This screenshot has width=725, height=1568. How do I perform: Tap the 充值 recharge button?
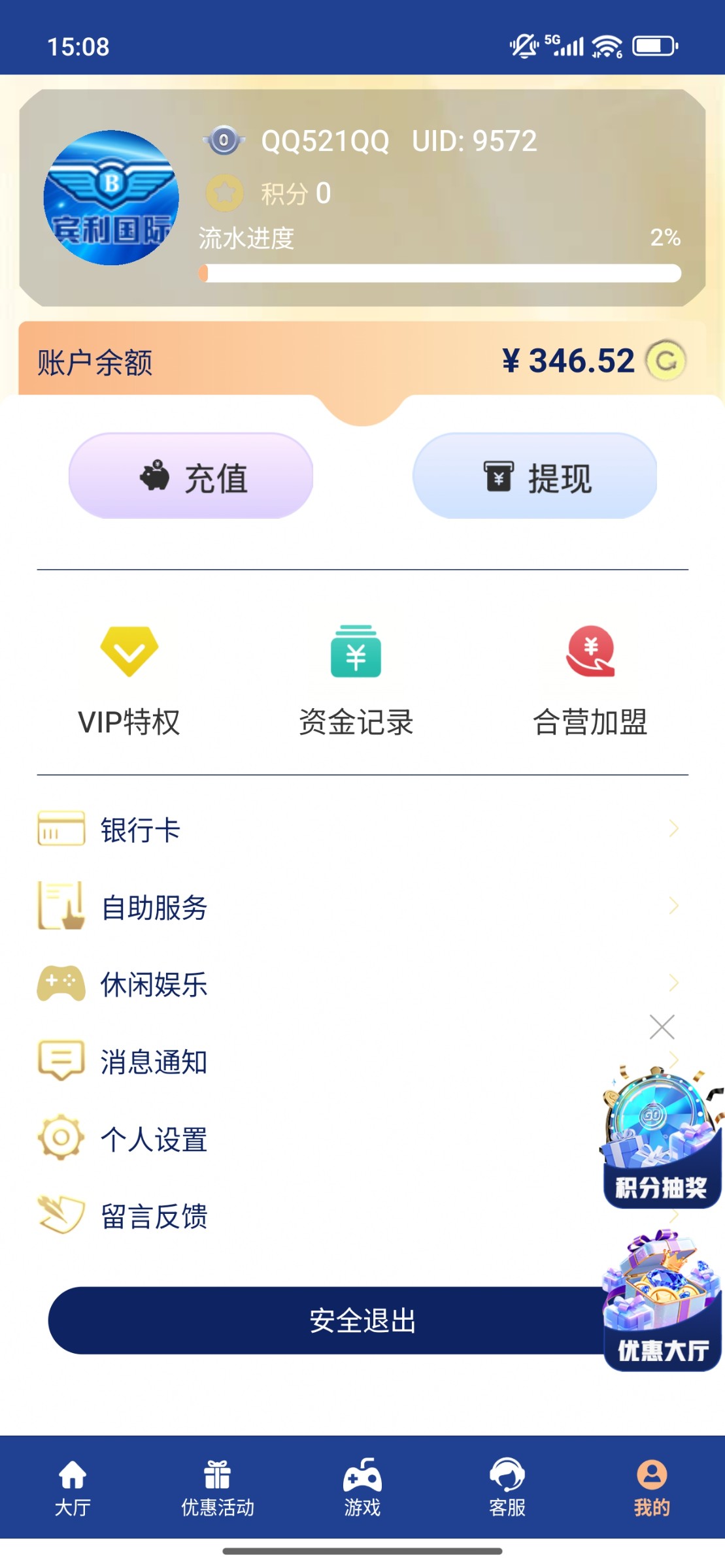coord(191,476)
